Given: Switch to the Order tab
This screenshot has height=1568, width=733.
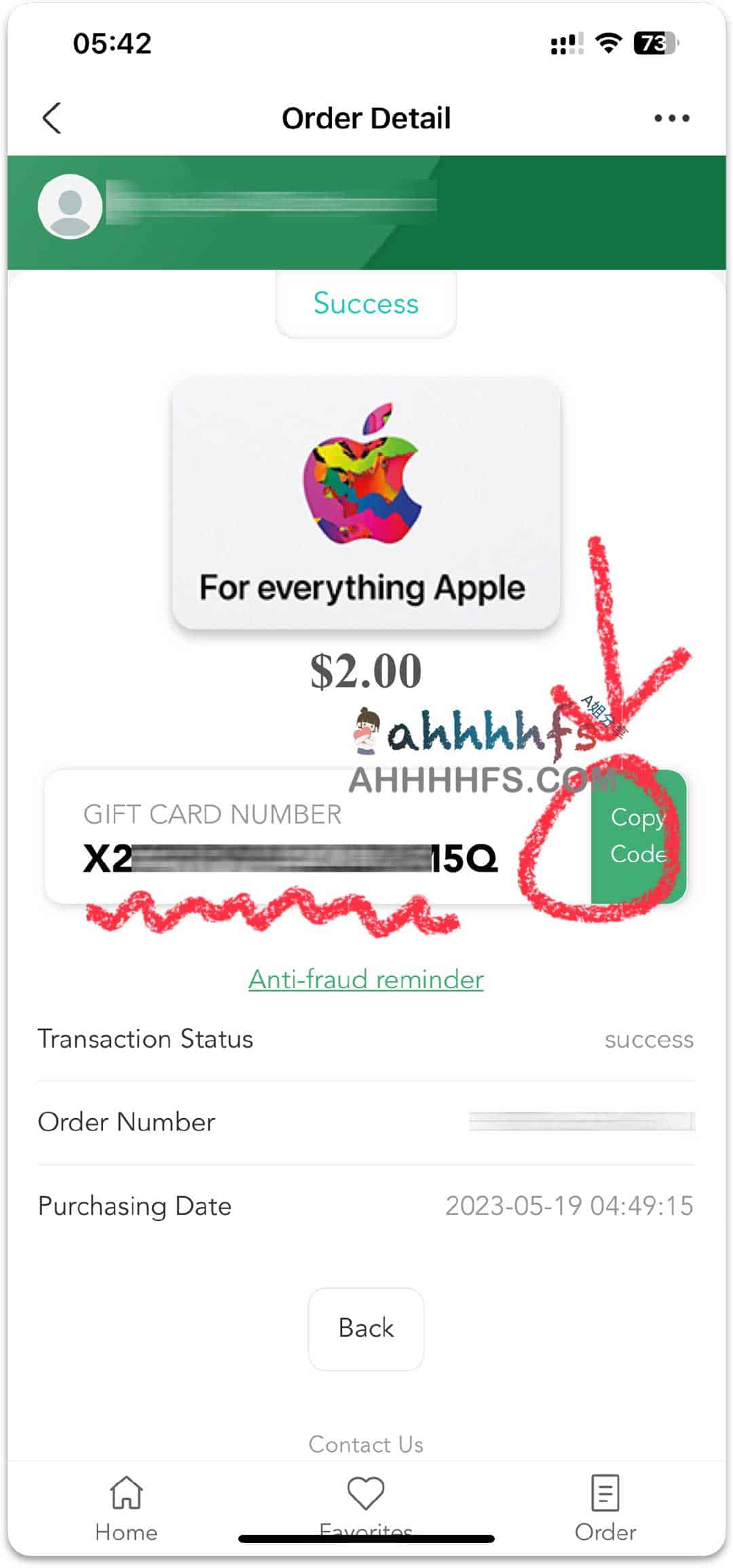Looking at the screenshot, I should (605, 1508).
